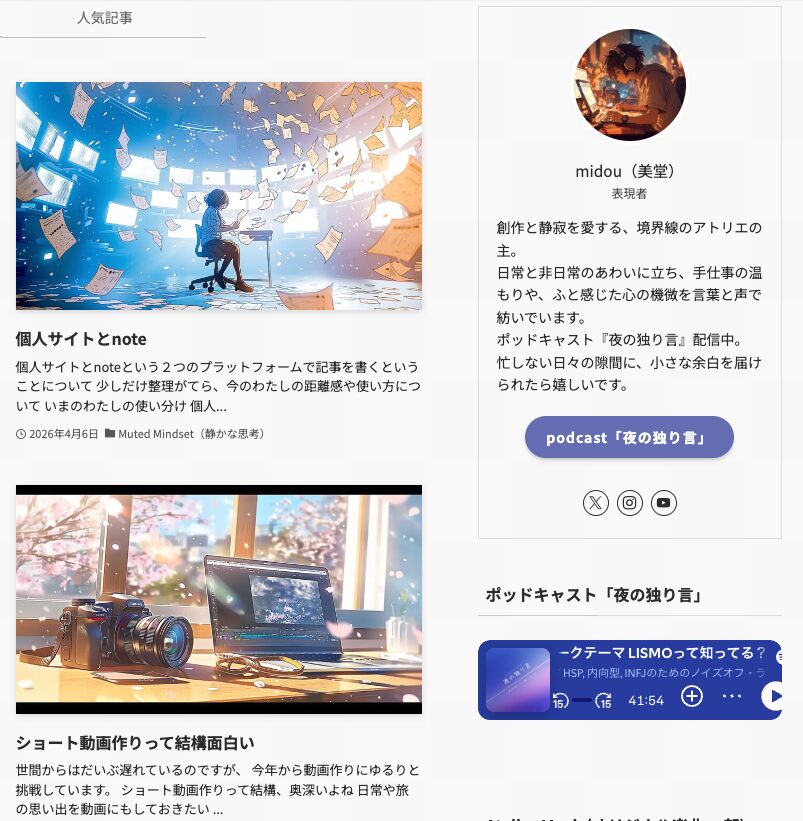Open the ショート動画作りって結構面白い title
Image resolution: width=803 pixels, height=821 pixels.
pos(134,743)
